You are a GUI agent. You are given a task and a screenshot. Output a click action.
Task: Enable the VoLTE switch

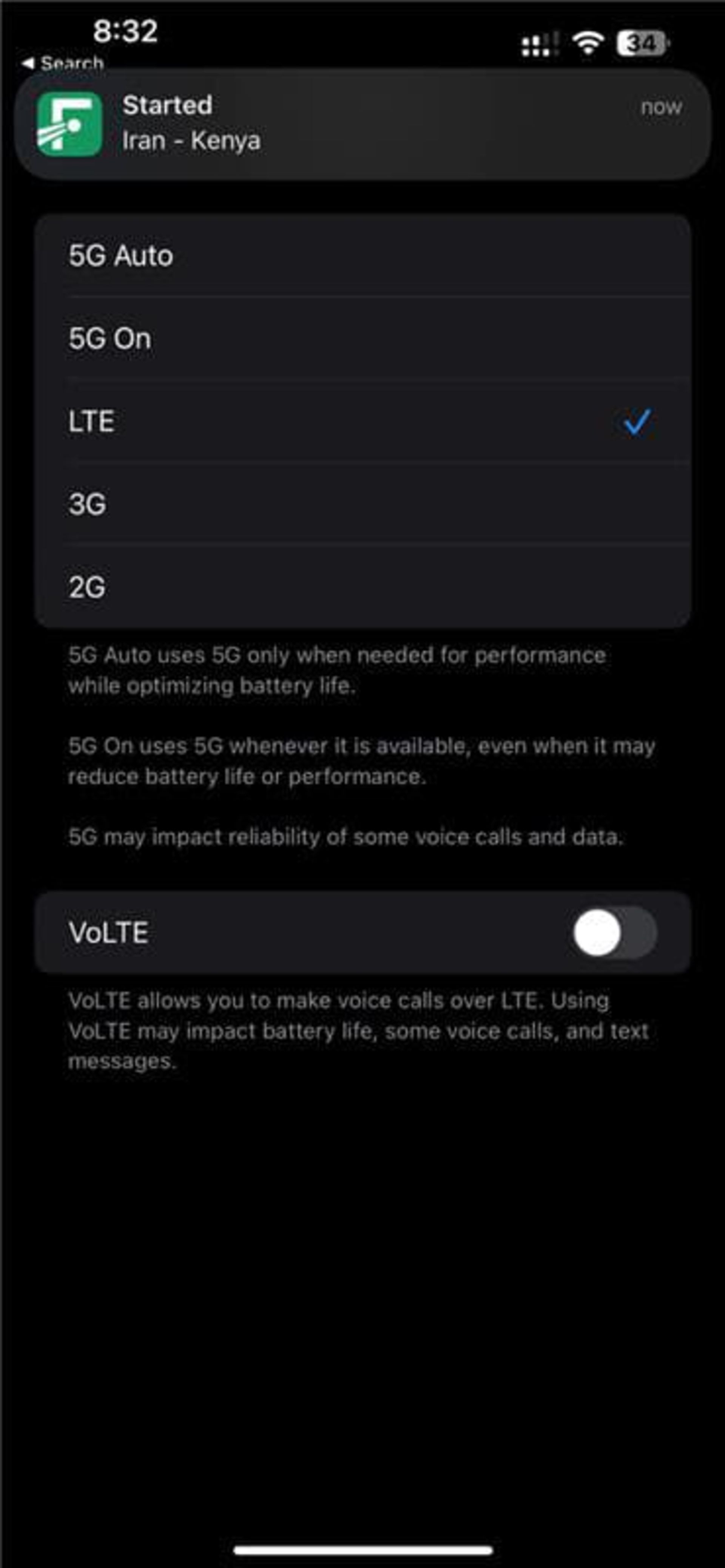[x=614, y=933]
